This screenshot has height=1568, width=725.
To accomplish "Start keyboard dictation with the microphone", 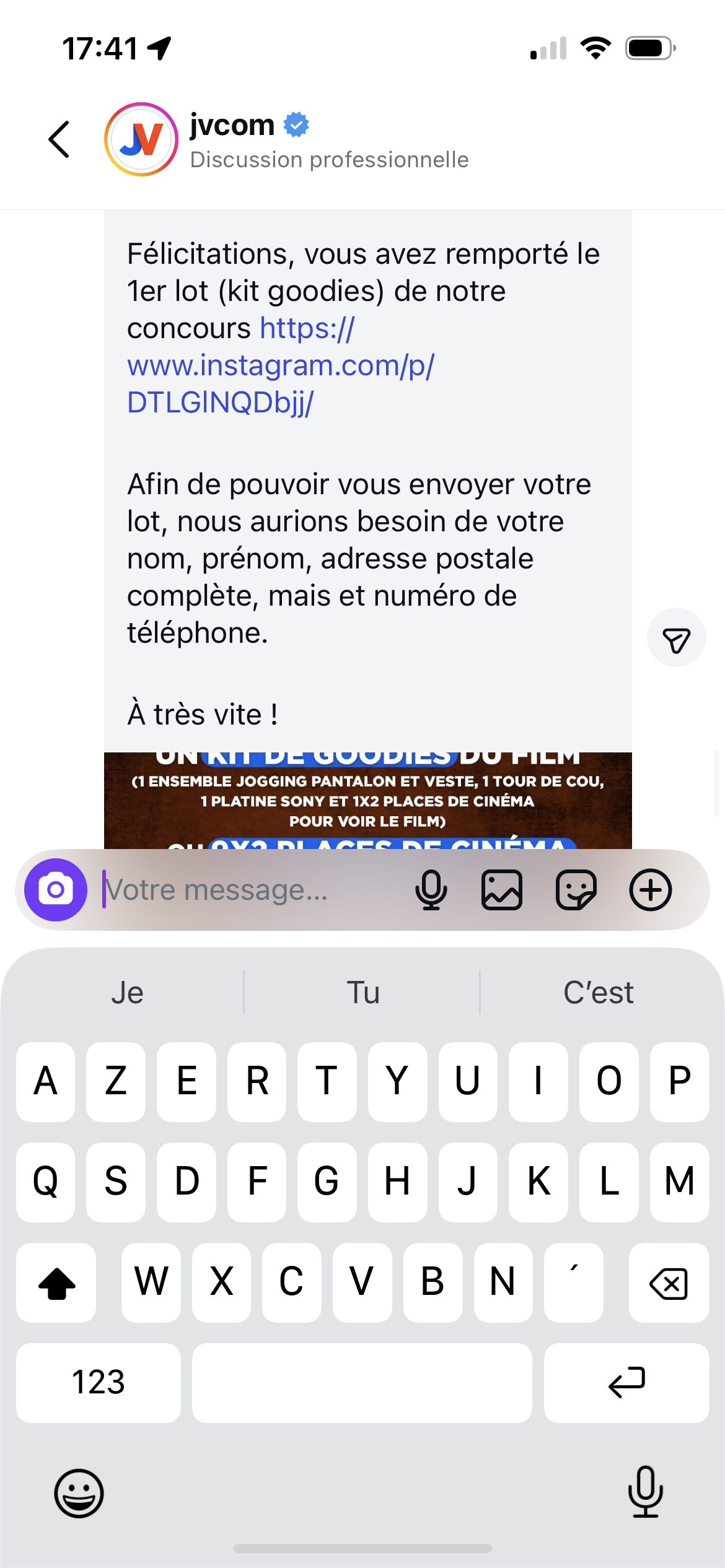I will [x=645, y=1492].
